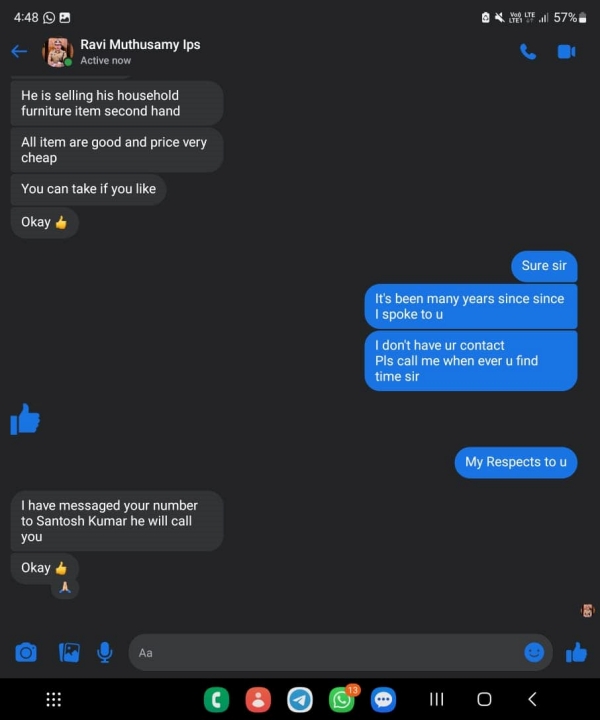This screenshot has width=600, height=720.
Task: Open the Messages app from the taskbar
Action: (x=383, y=699)
